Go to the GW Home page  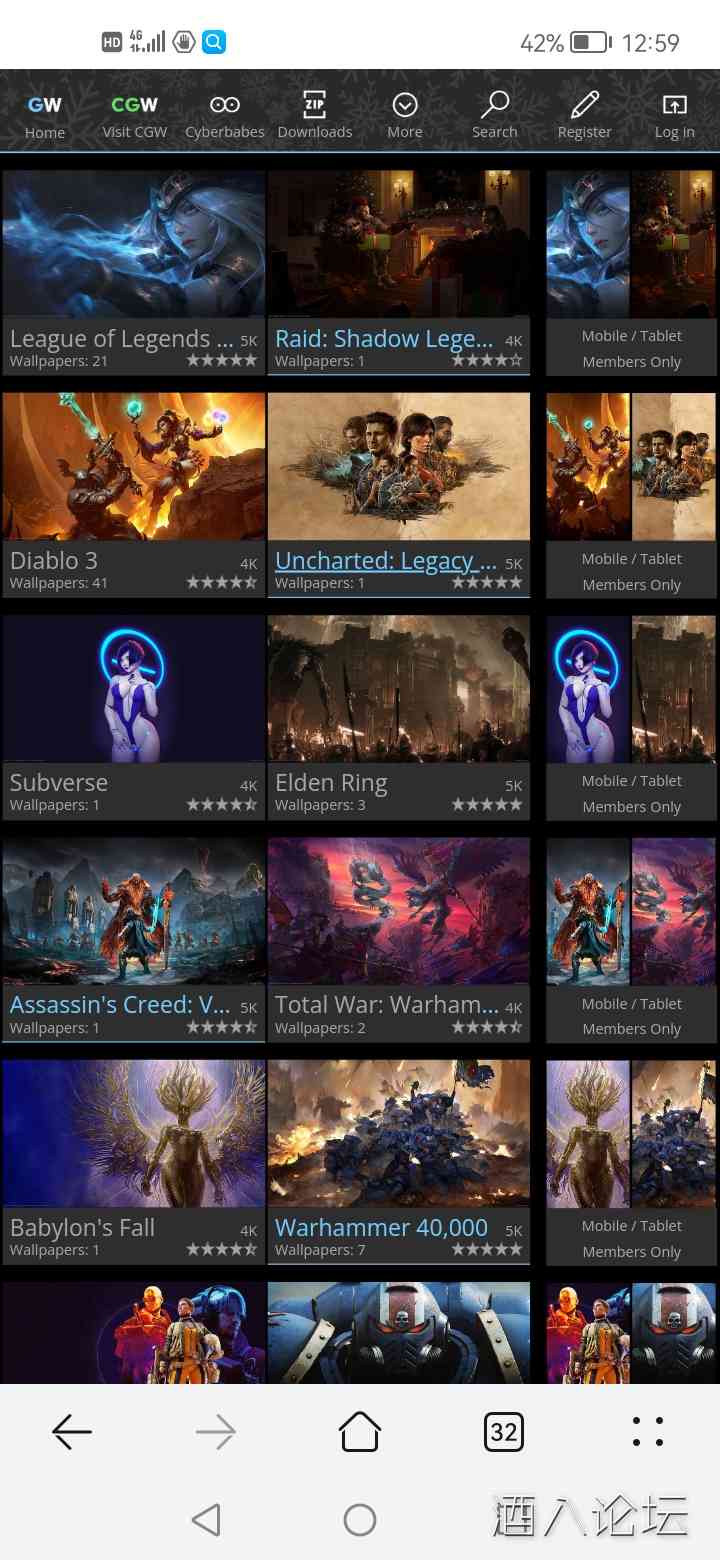tap(44, 116)
